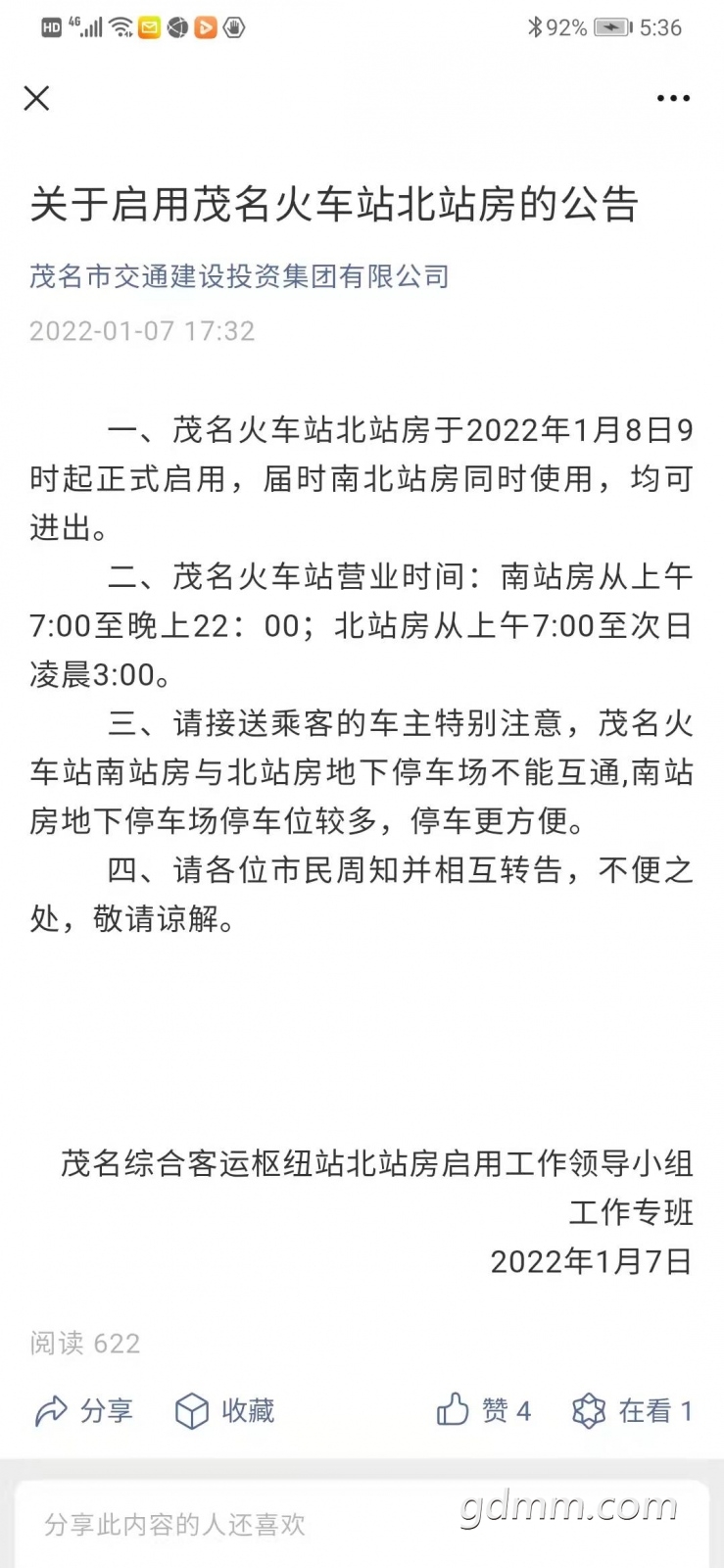This screenshot has height=1568, width=724.
Task: Open 茂名市交通建设投资集团有限公司 account page
Action: 239,276
